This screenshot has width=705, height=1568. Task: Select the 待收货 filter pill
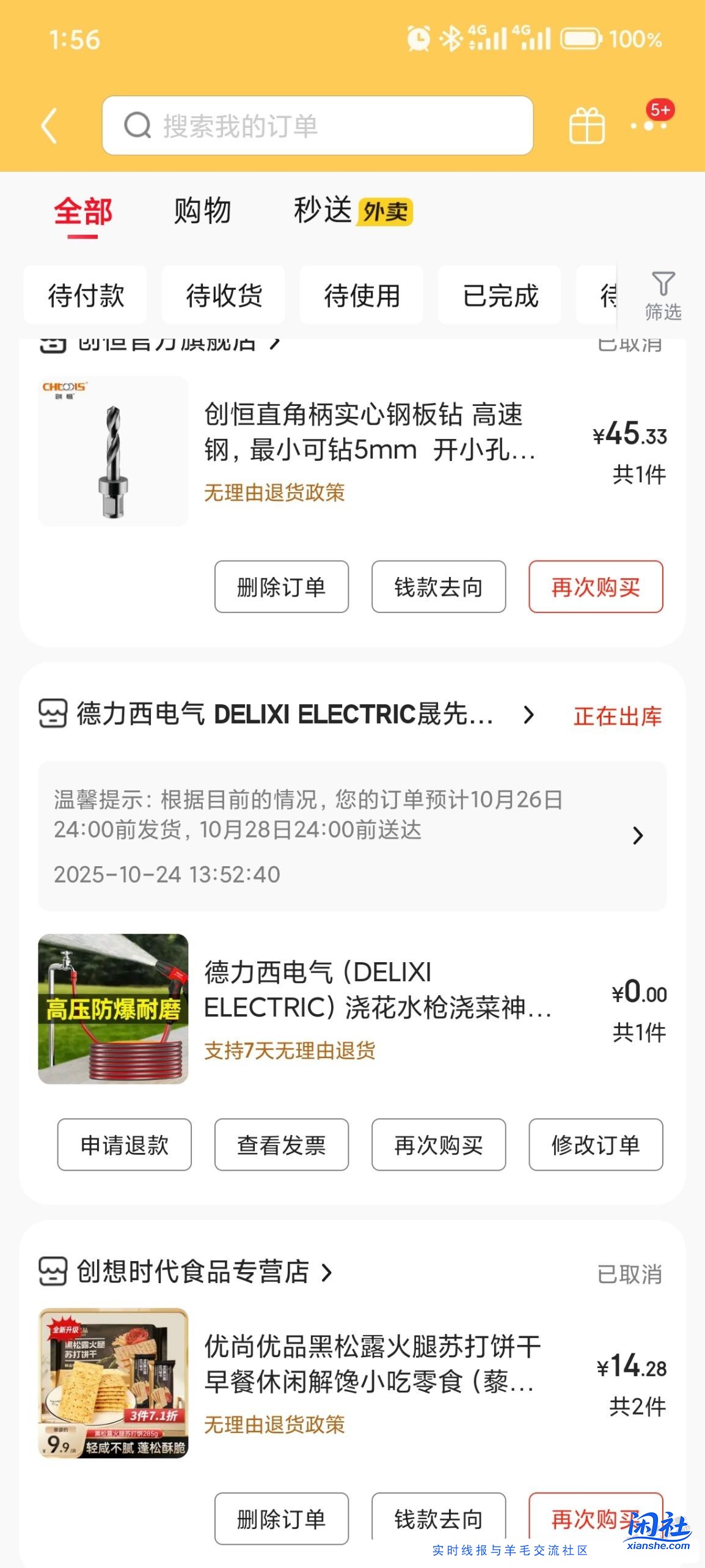click(223, 295)
